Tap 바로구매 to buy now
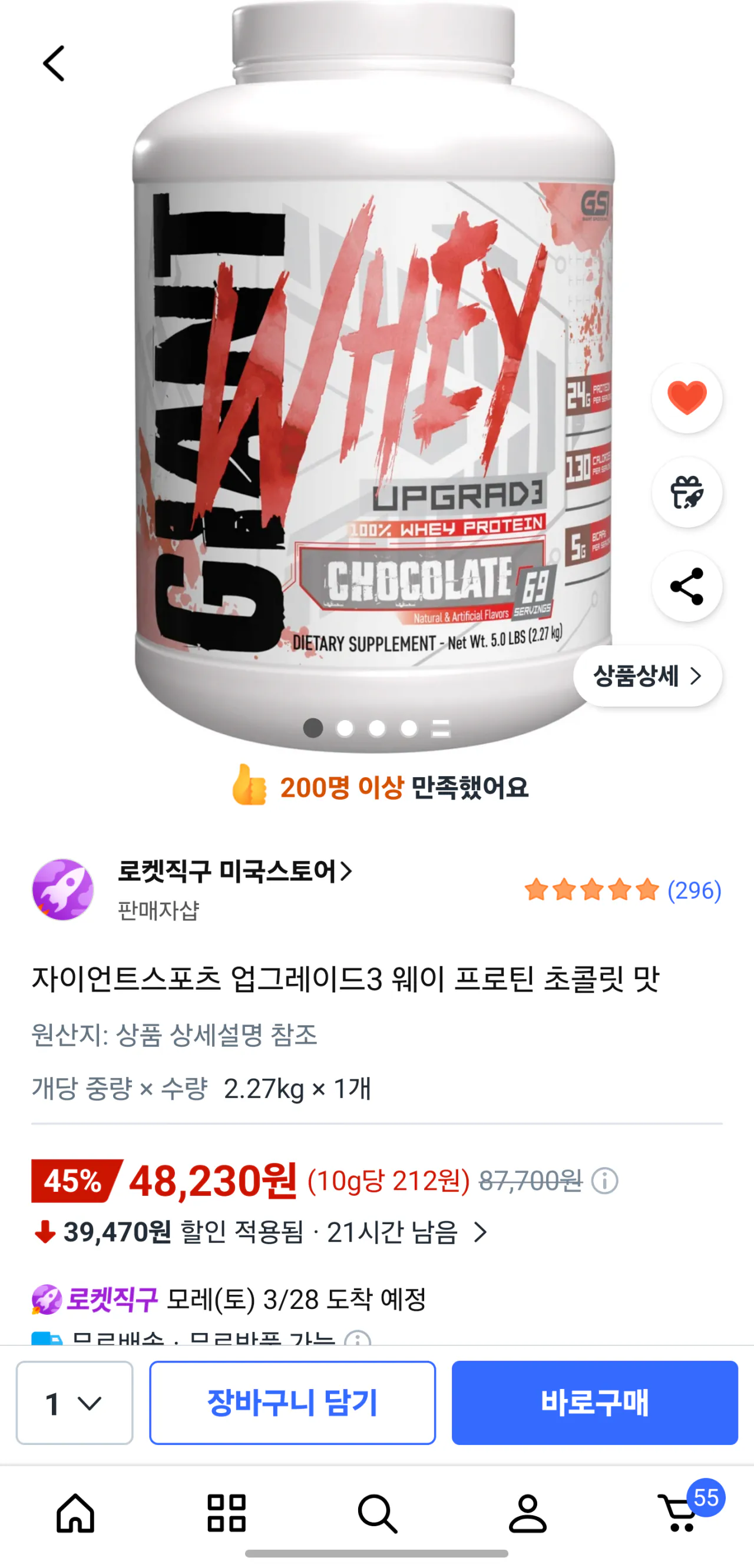The height and width of the screenshot is (1568, 754). (594, 1407)
